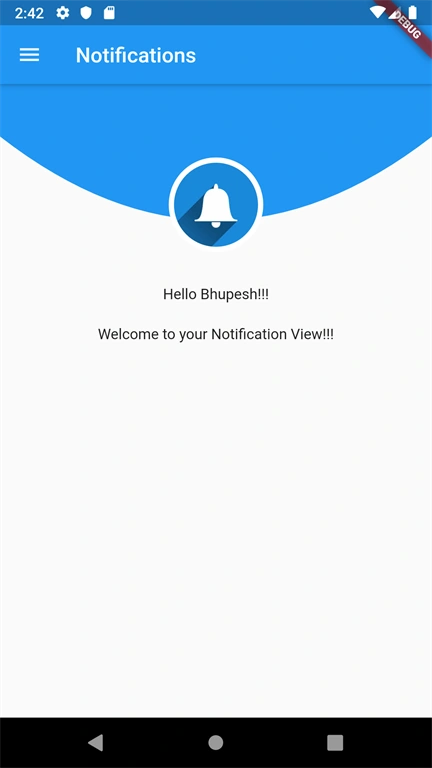Open the navigation drawer menu
This screenshot has width=432, height=768.
click(29, 55)
